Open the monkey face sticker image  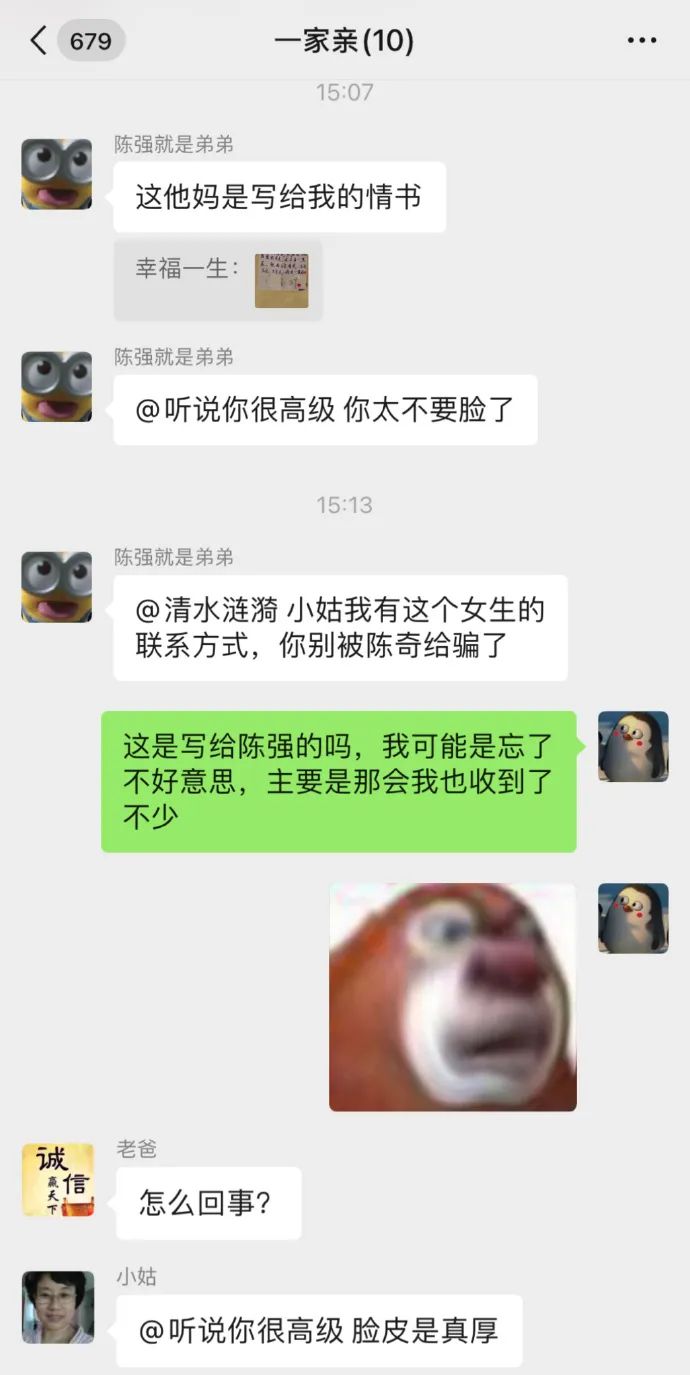(453, 997)
